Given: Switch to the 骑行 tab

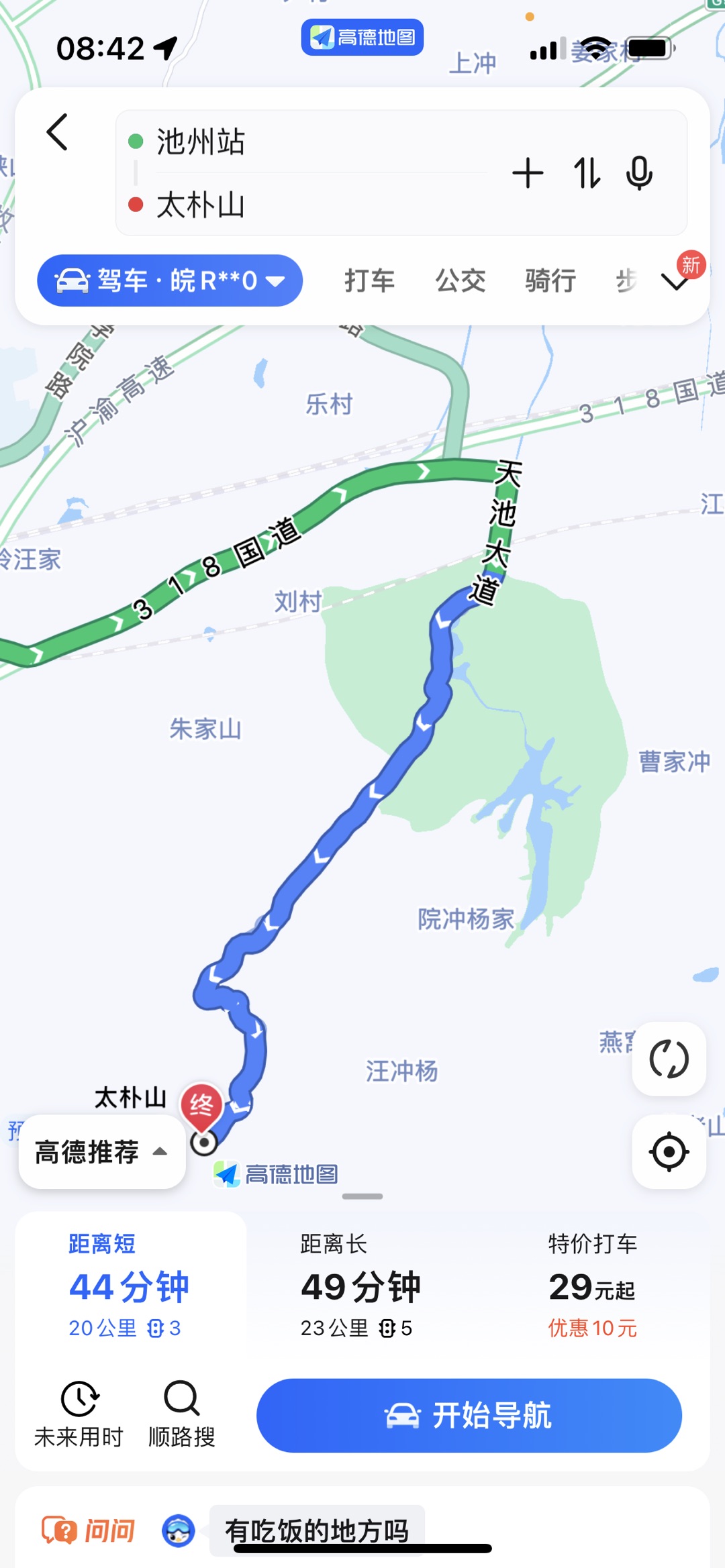Looking at the screenshot, I should (550, 280).
